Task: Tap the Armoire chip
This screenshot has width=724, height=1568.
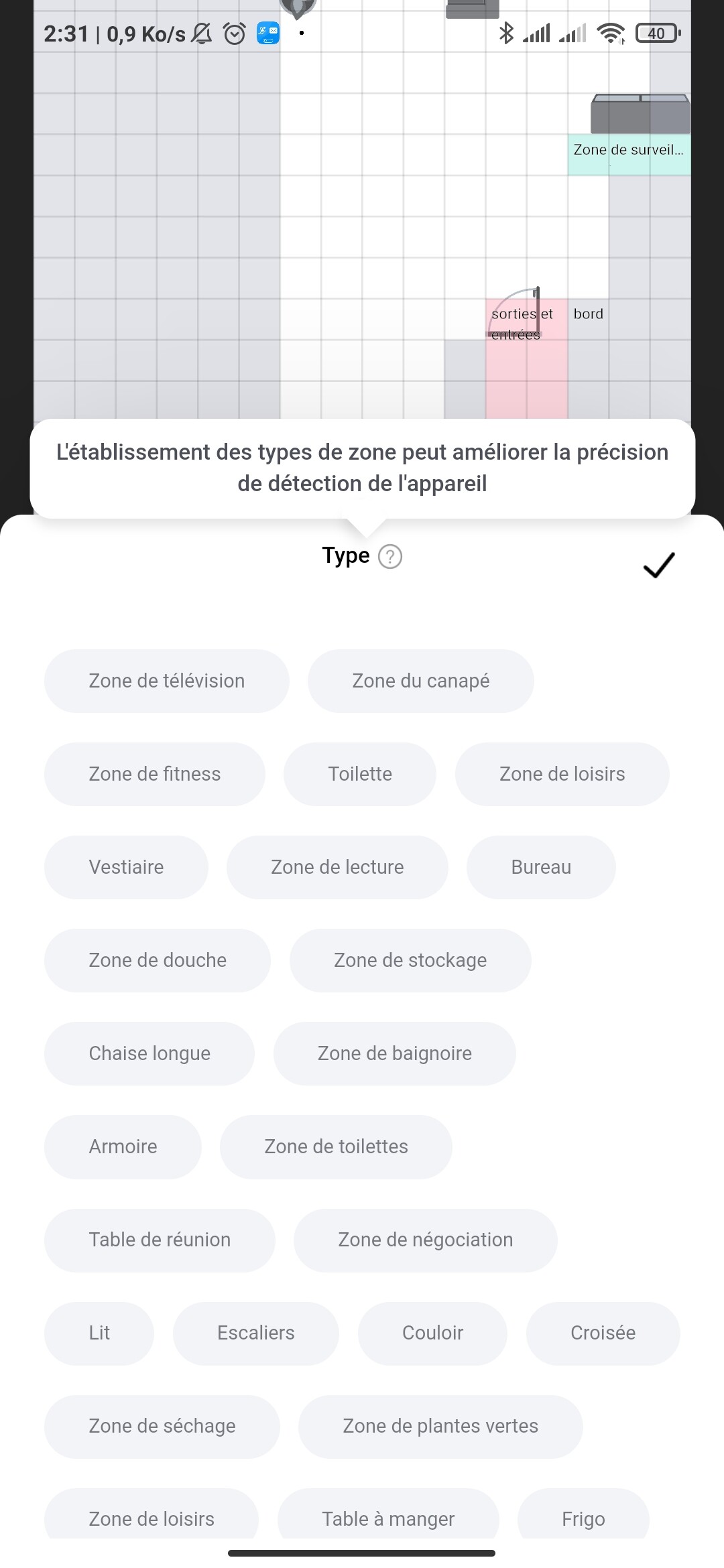Action: [x=123, y=1147]
